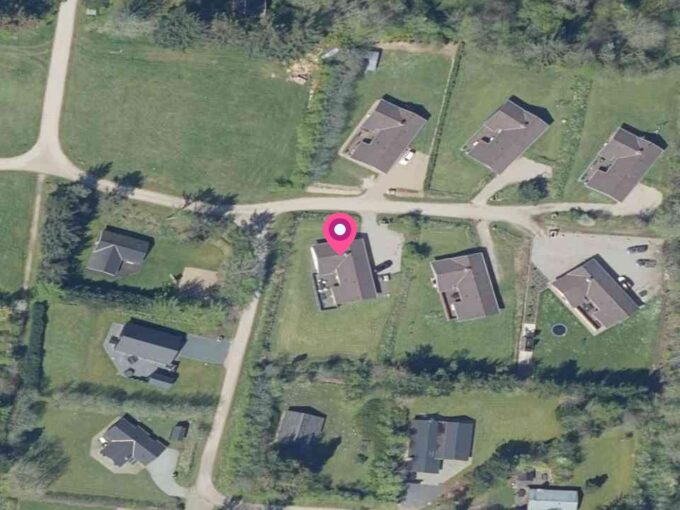The width and height of the screenshot is (680, 510).
Task: Tap the pink location pin on the map
Action: pyautogui.click(x=340, y=232)
